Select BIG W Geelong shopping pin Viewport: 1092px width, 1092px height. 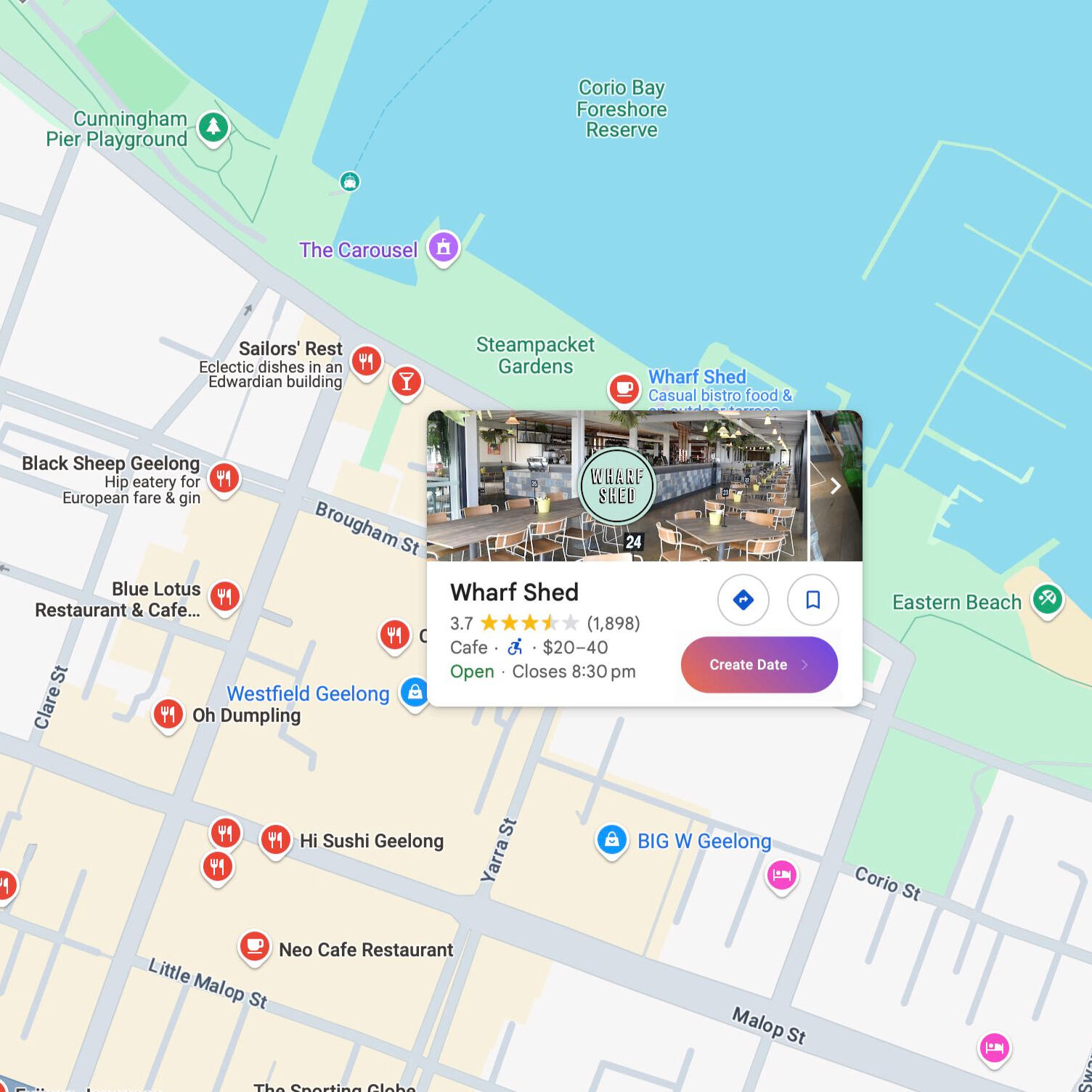[x=612, y=839]
